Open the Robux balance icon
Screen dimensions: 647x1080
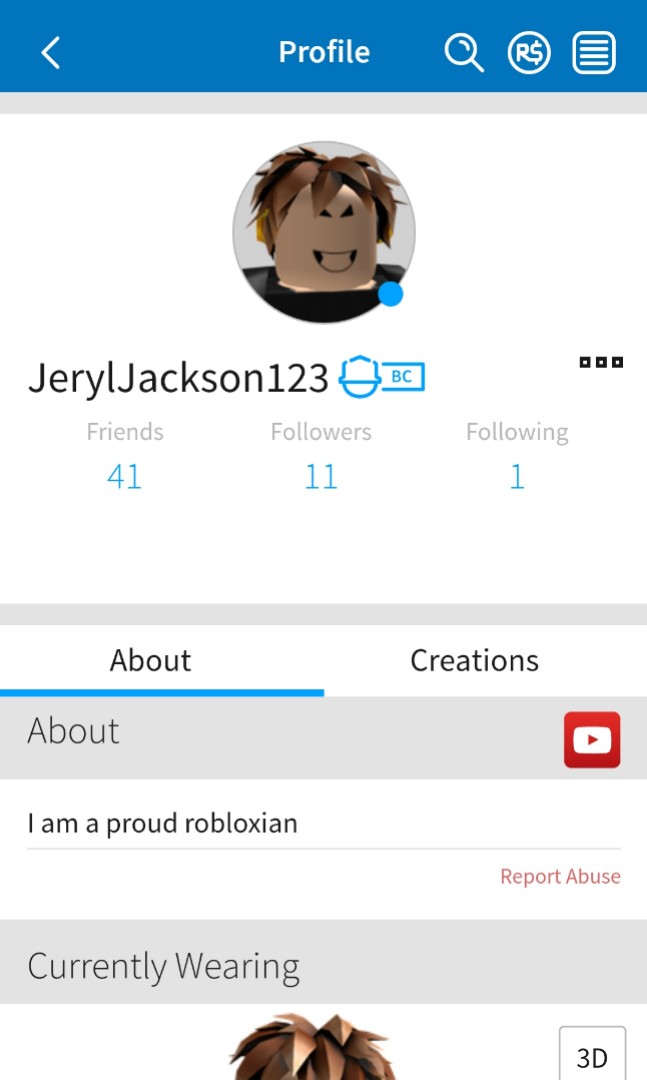[x=528, y=53]
